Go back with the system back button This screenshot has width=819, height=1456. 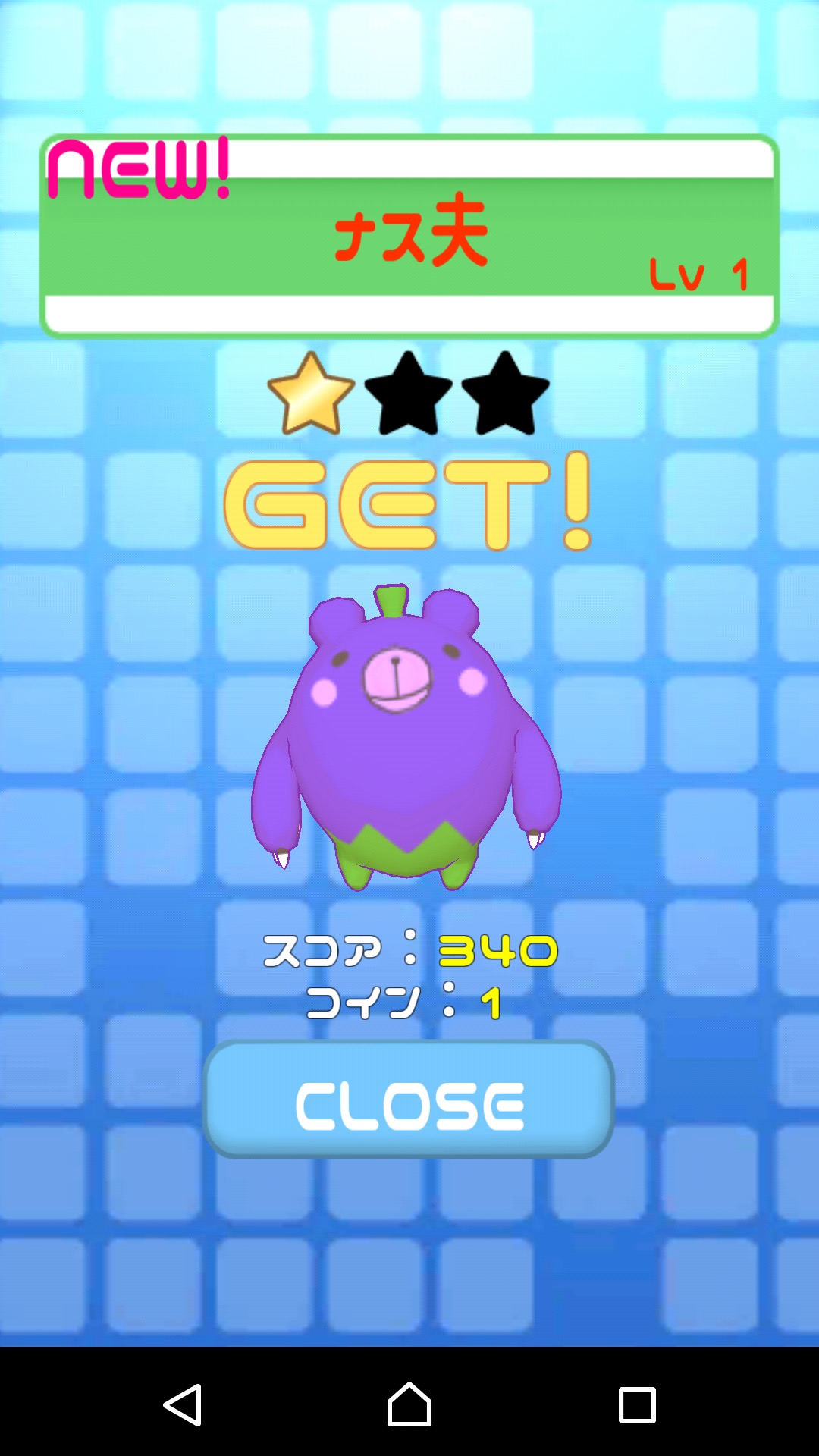point(183,1404)
